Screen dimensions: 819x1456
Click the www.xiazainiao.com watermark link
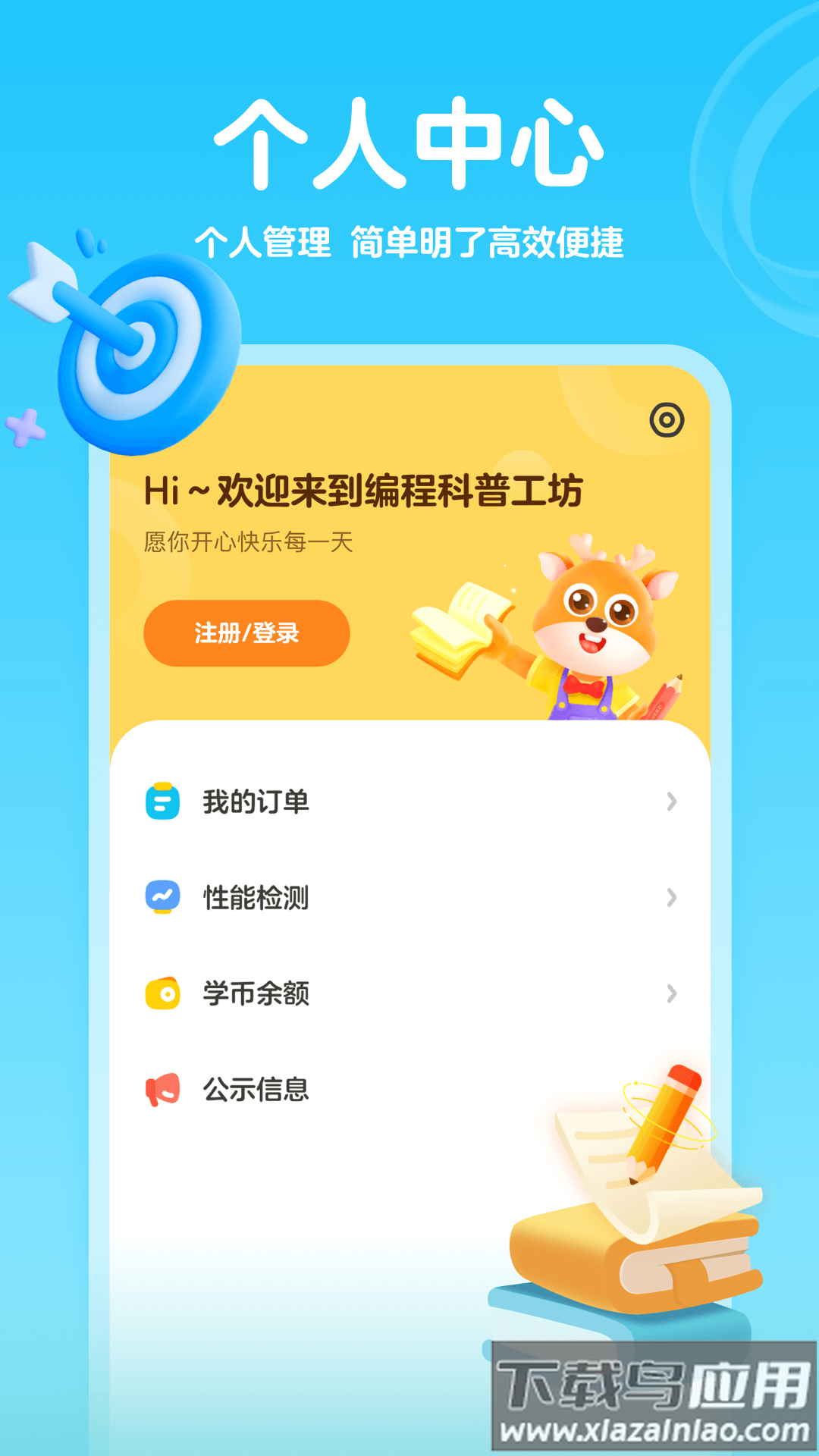pos(654,1427)
